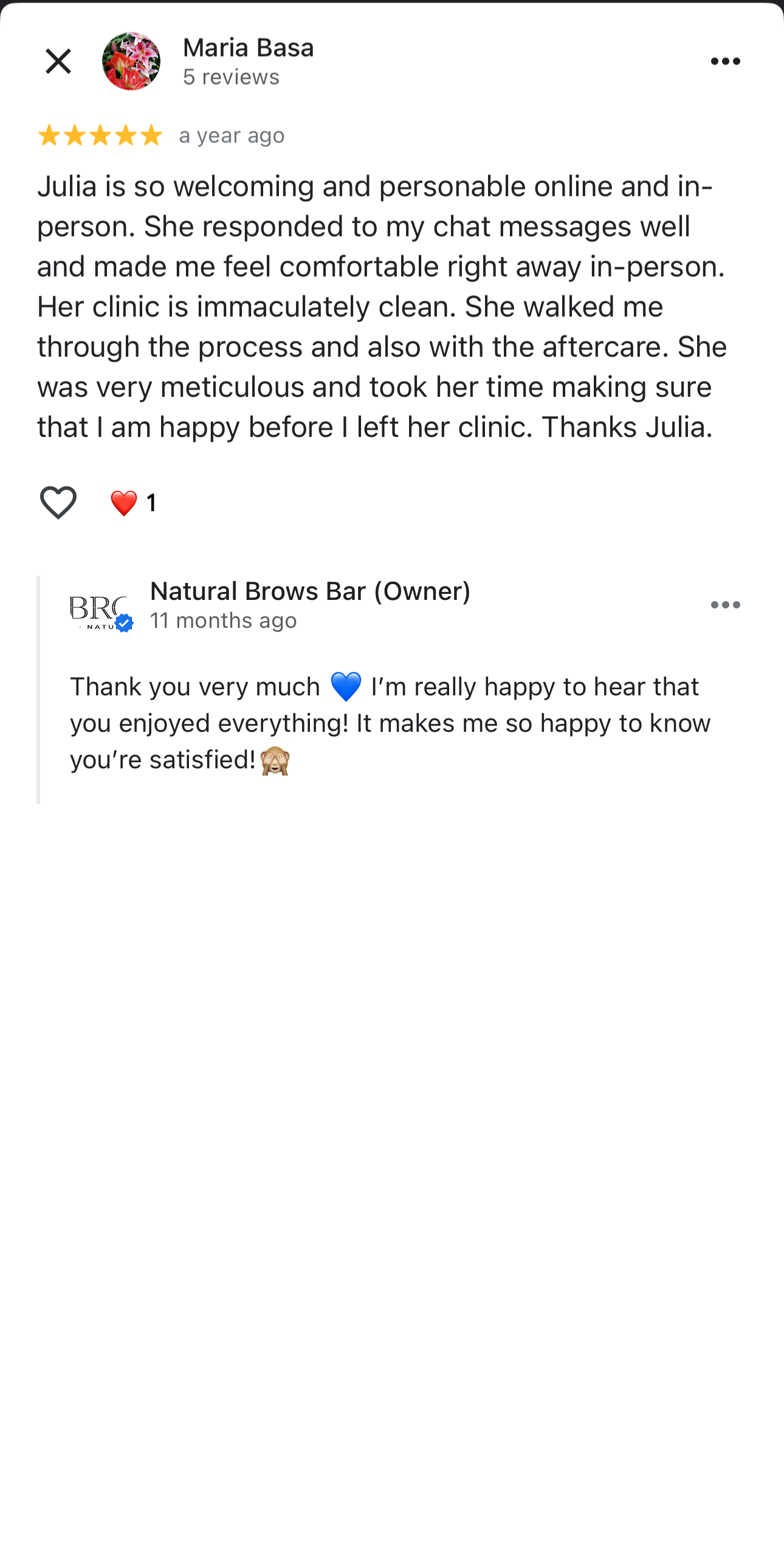Click the a year ago timestamp
This screenshot has height=1556, width=784.
(x=230, y=136)
